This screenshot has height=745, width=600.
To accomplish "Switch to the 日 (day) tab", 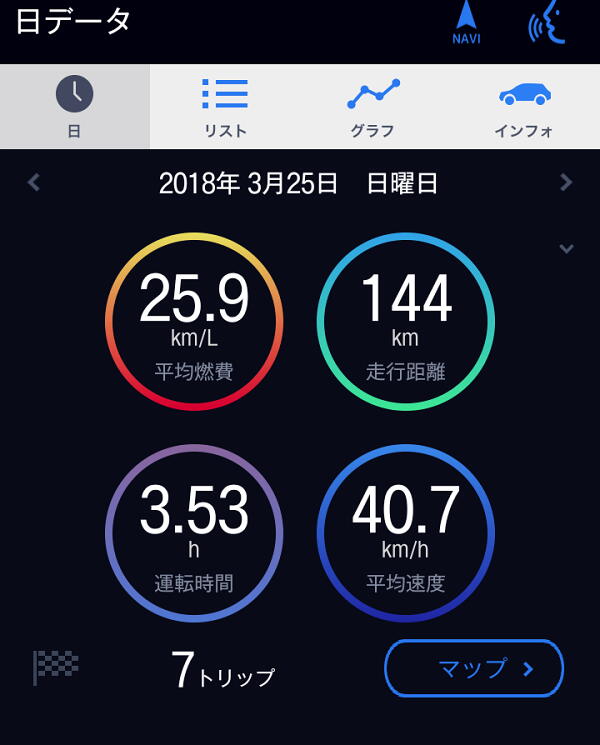I will pyautogui.click(x=74, y=107).
